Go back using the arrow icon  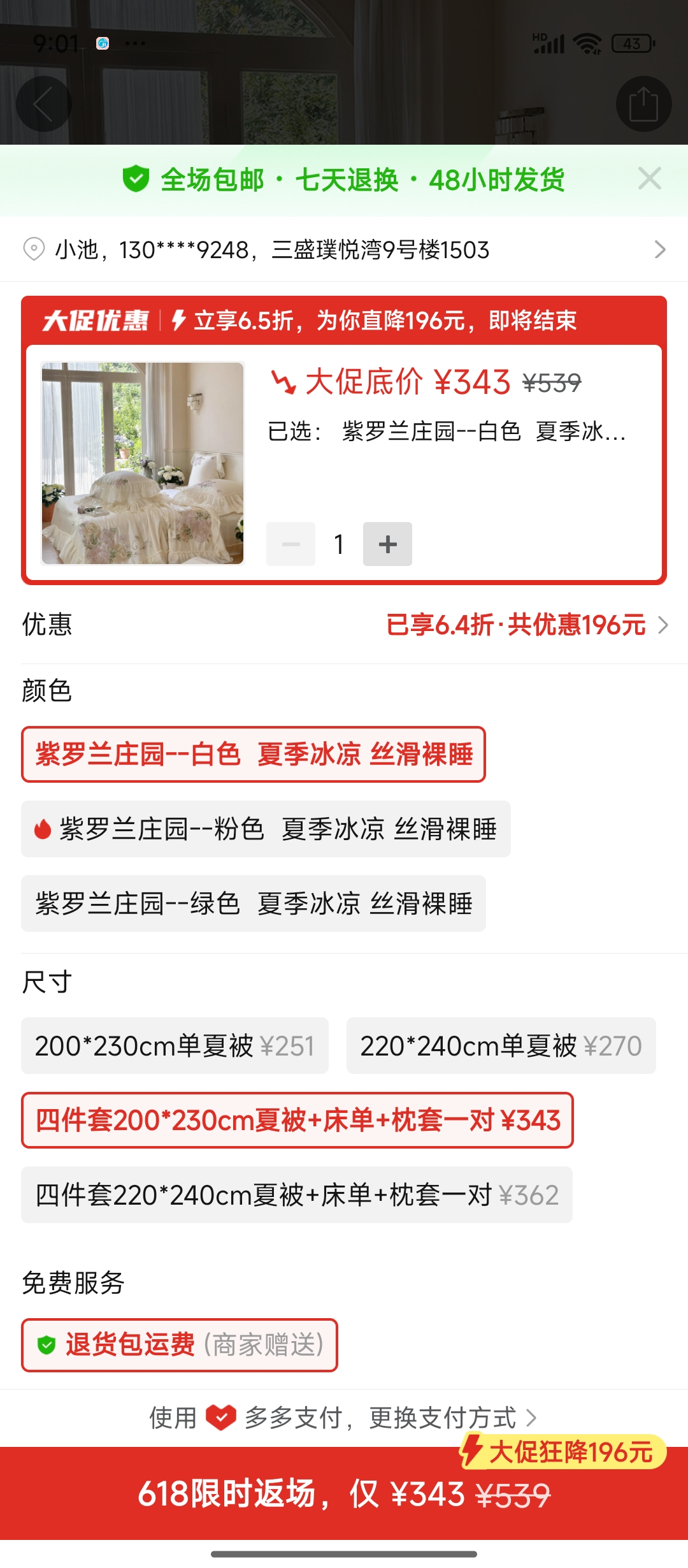(43, 104)
